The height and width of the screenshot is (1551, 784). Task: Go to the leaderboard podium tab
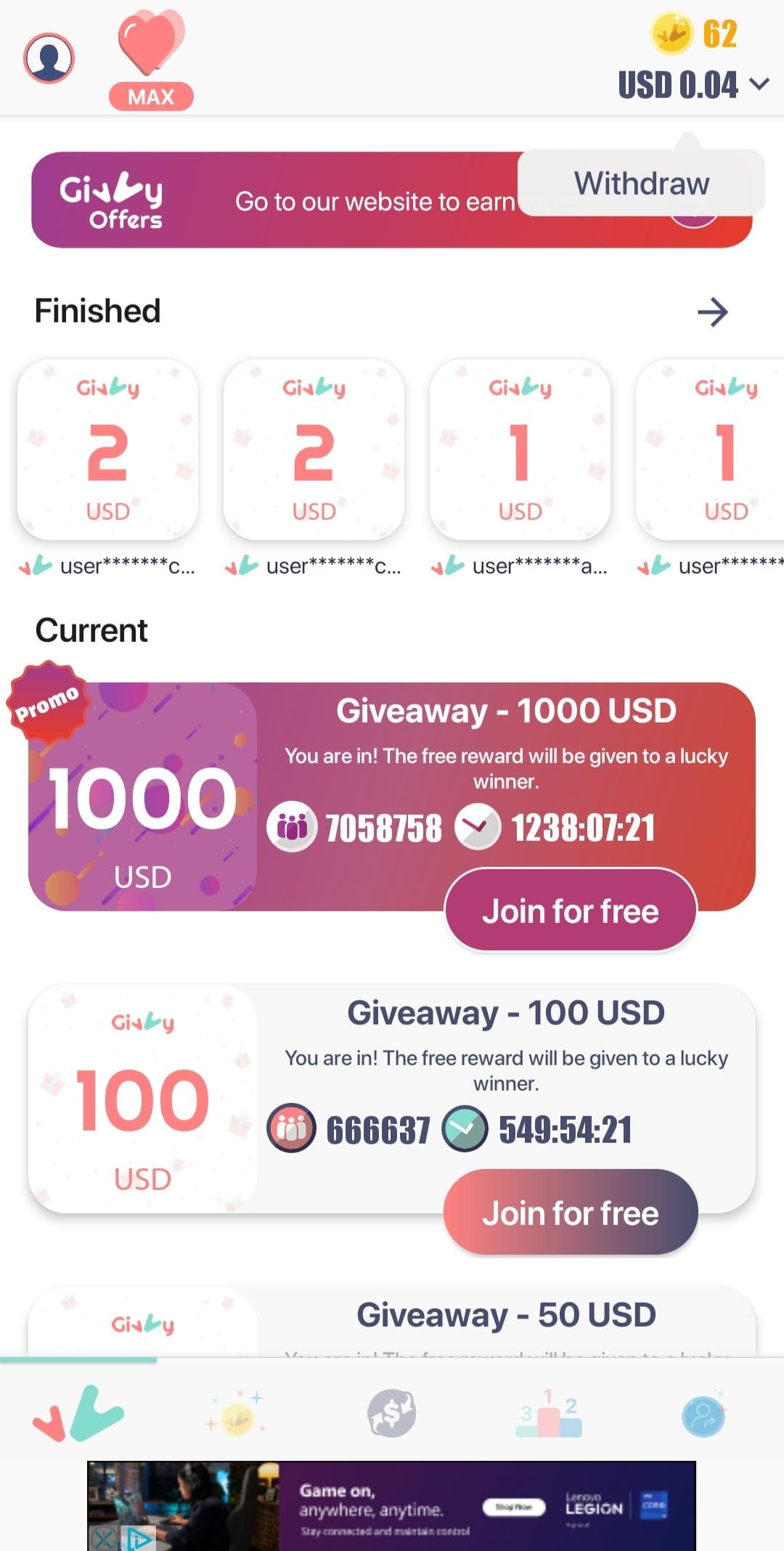point(549,1414)
